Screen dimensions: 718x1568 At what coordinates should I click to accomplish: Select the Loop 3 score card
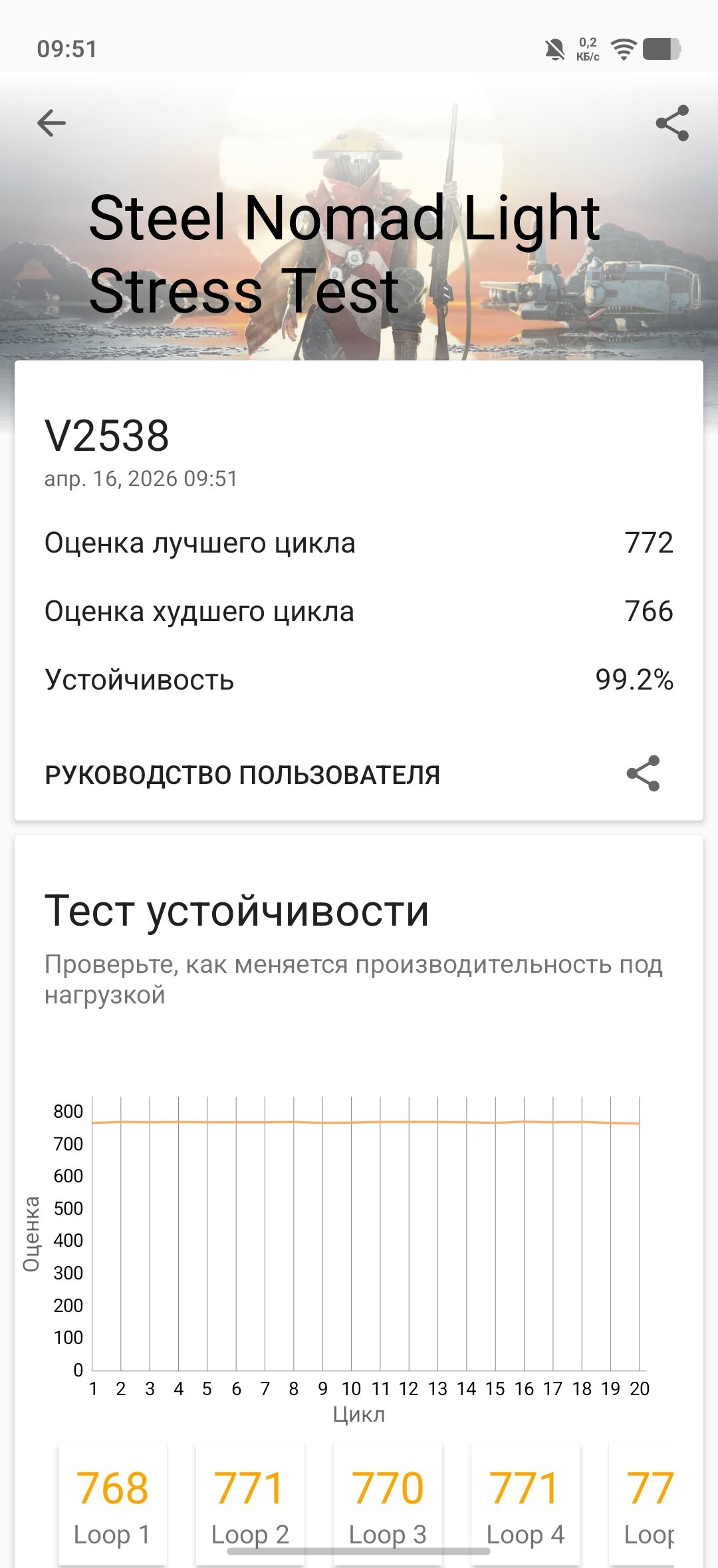(388, 1504)
